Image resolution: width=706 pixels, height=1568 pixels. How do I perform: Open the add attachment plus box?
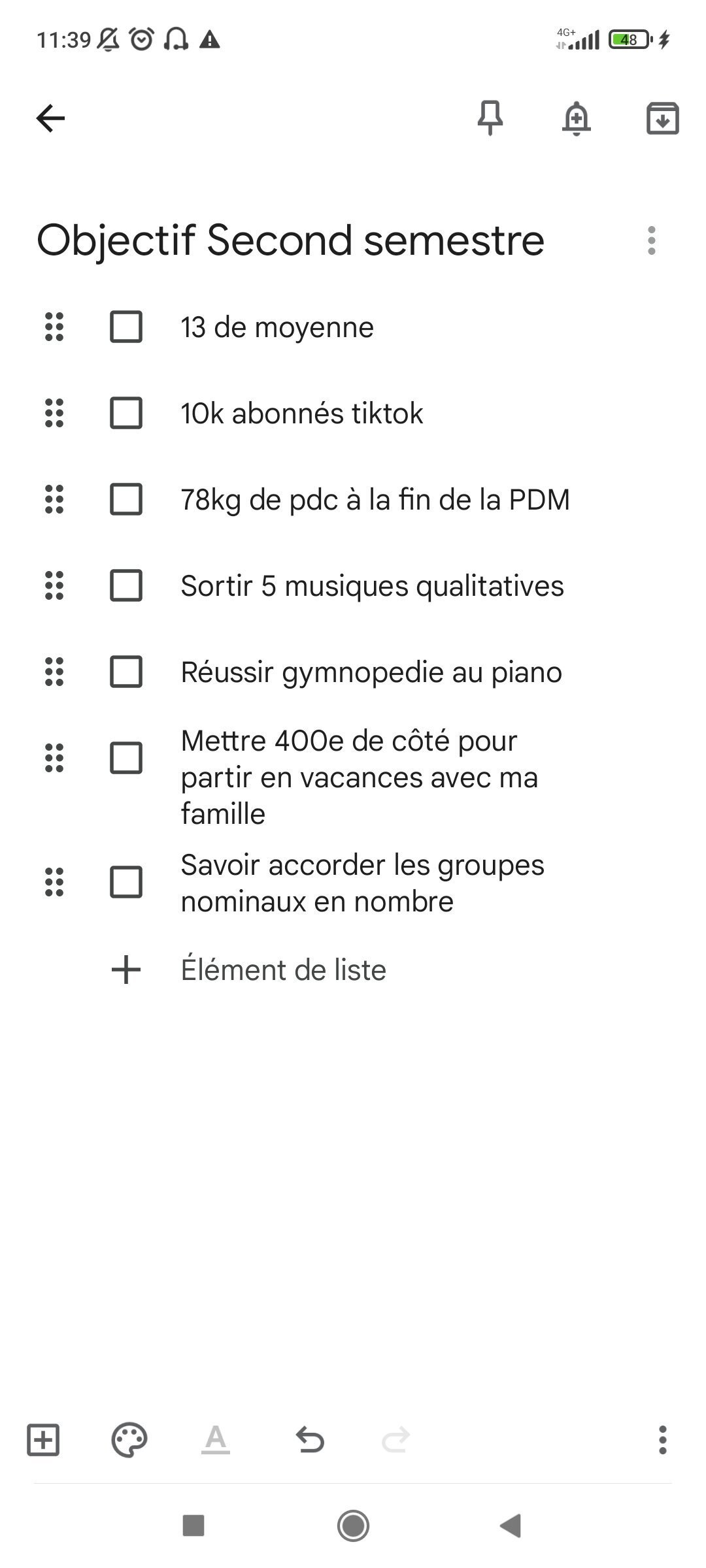click(x=43, y=1440)
